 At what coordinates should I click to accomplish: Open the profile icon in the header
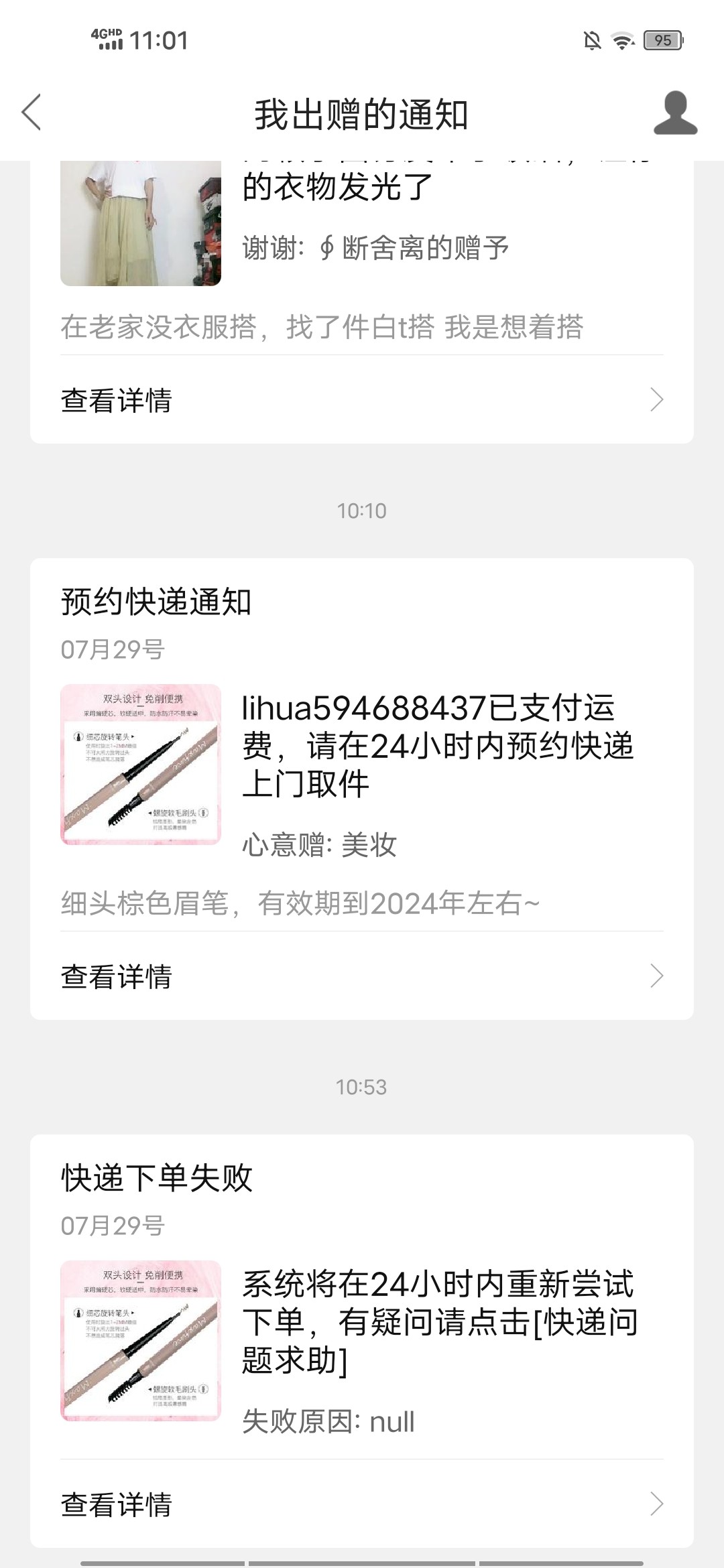[x=675, y=113]
